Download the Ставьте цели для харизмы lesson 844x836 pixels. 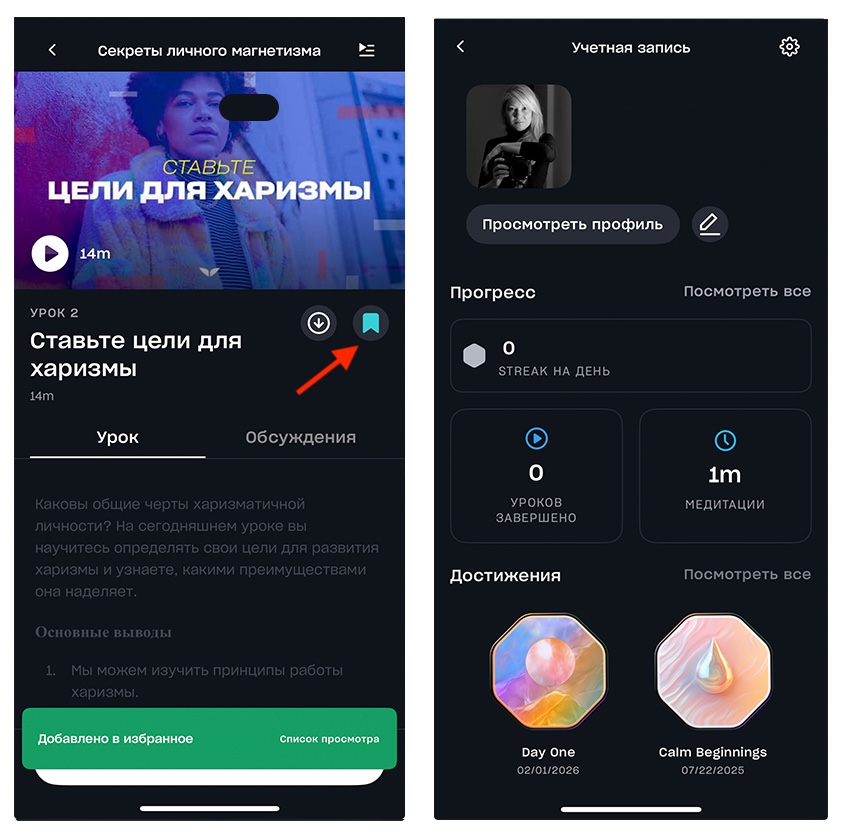[x=319, y=323]
